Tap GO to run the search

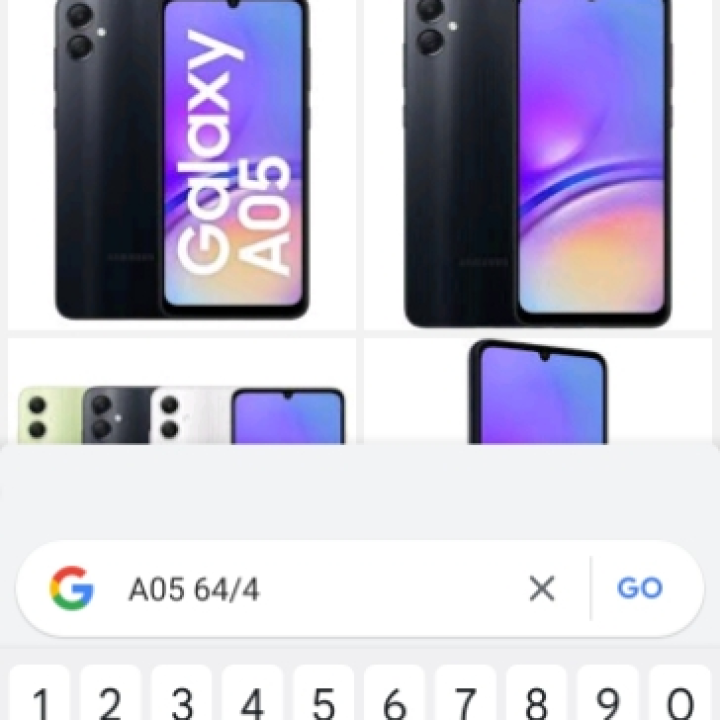[640, 588]
